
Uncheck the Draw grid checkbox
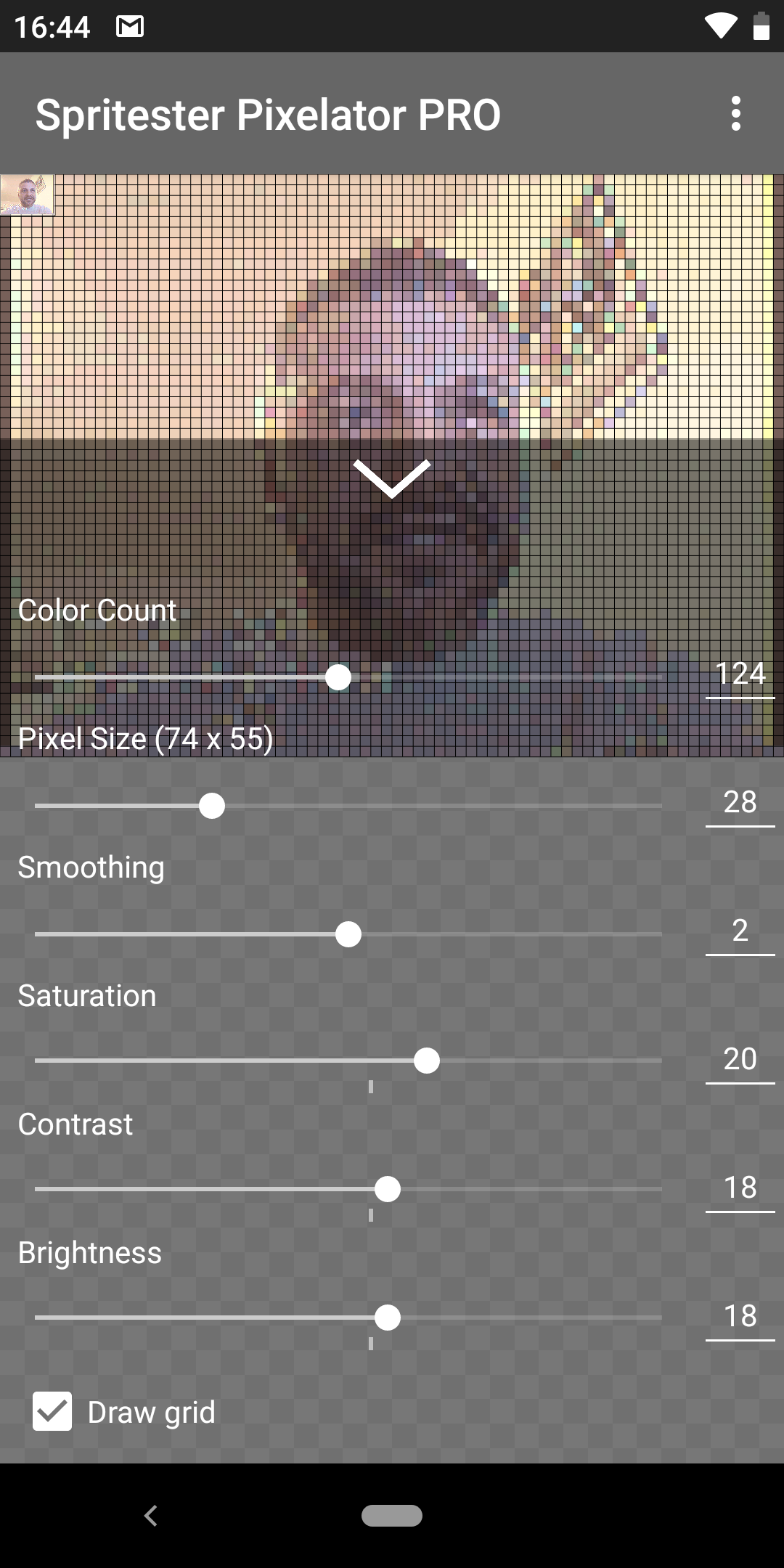(52, 1411)
